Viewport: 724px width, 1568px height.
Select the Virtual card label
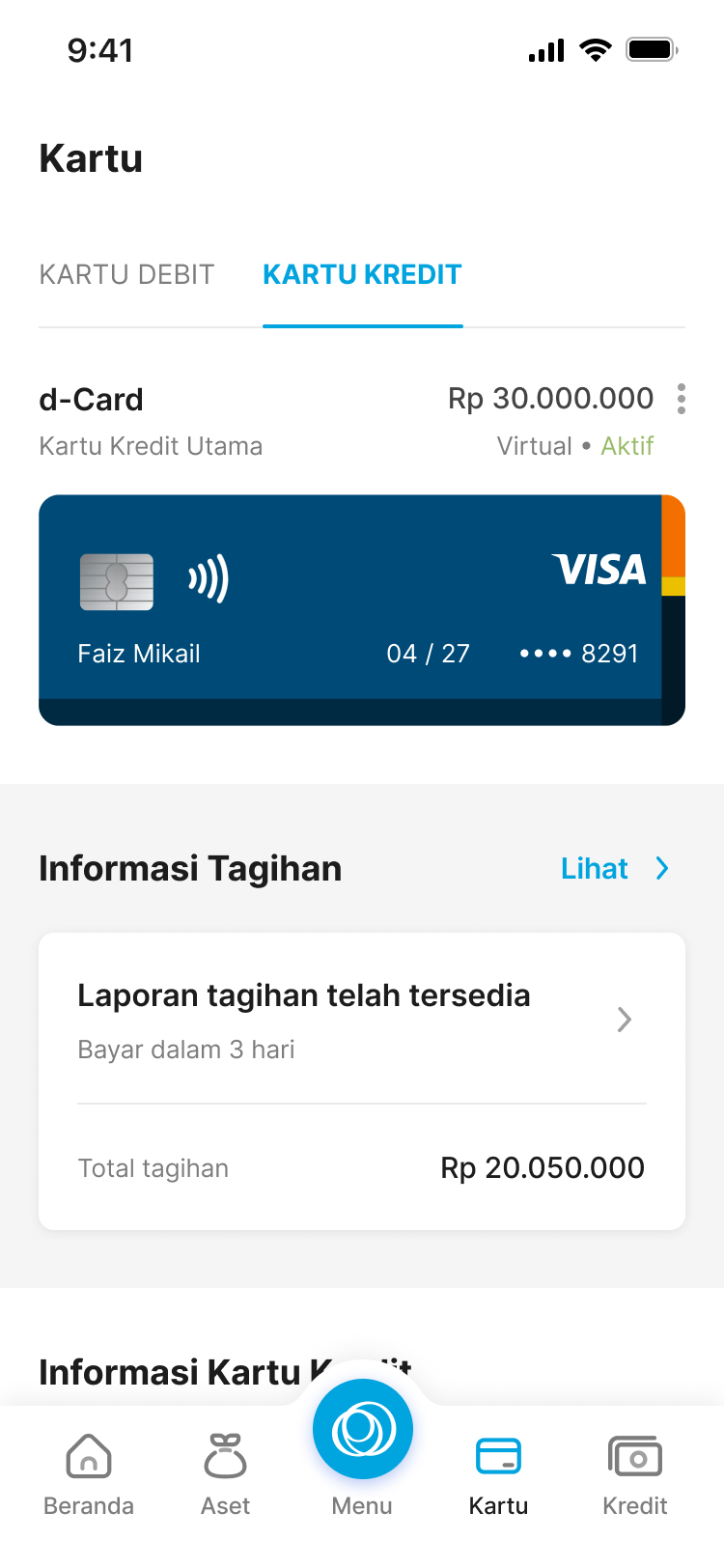click(x=534, y=445)
